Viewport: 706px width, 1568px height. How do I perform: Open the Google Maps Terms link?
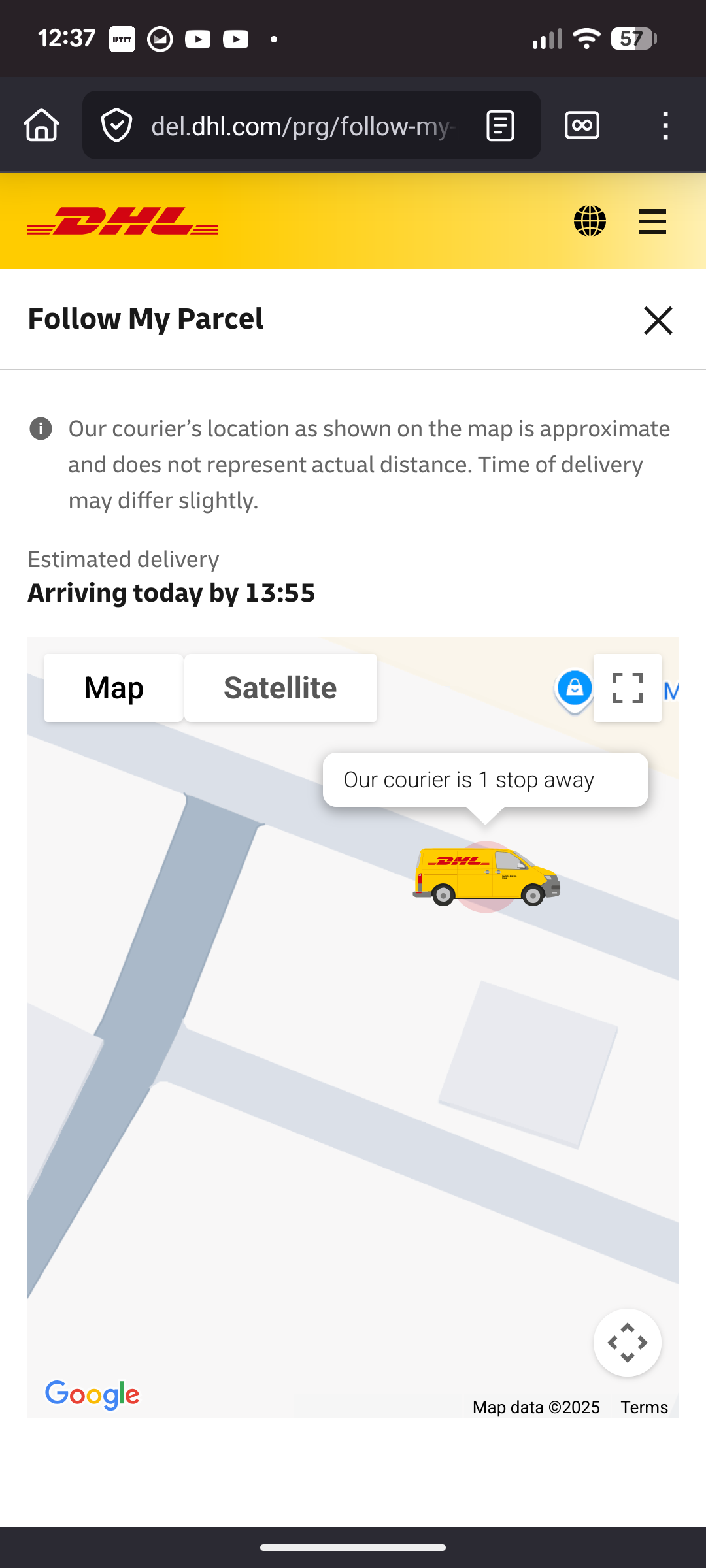pos(644,1407)
